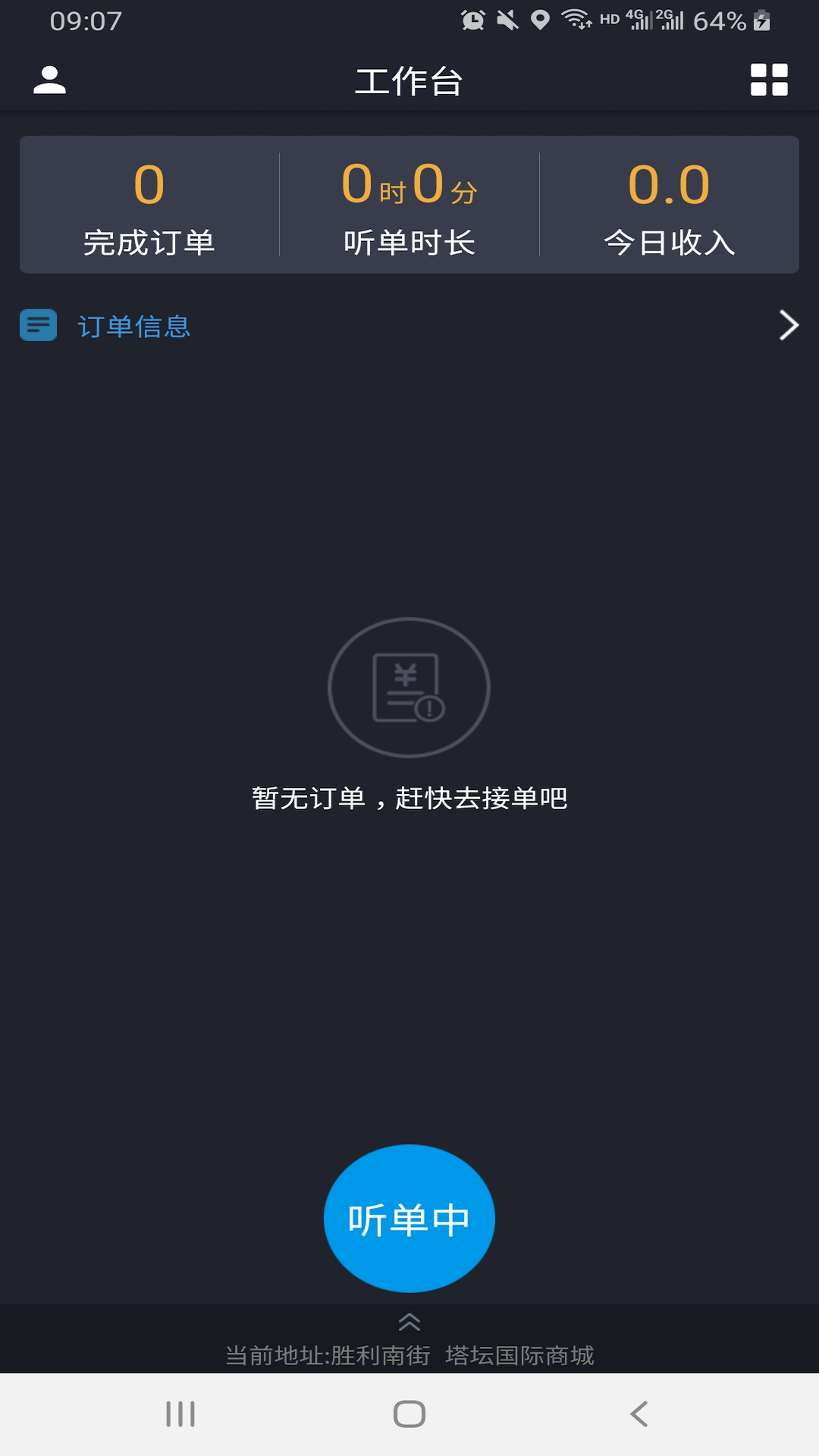The image size is (819, 1456).
Task: Open the 订单信息 link
Action: pyautogui.click(x=133, y=326)
